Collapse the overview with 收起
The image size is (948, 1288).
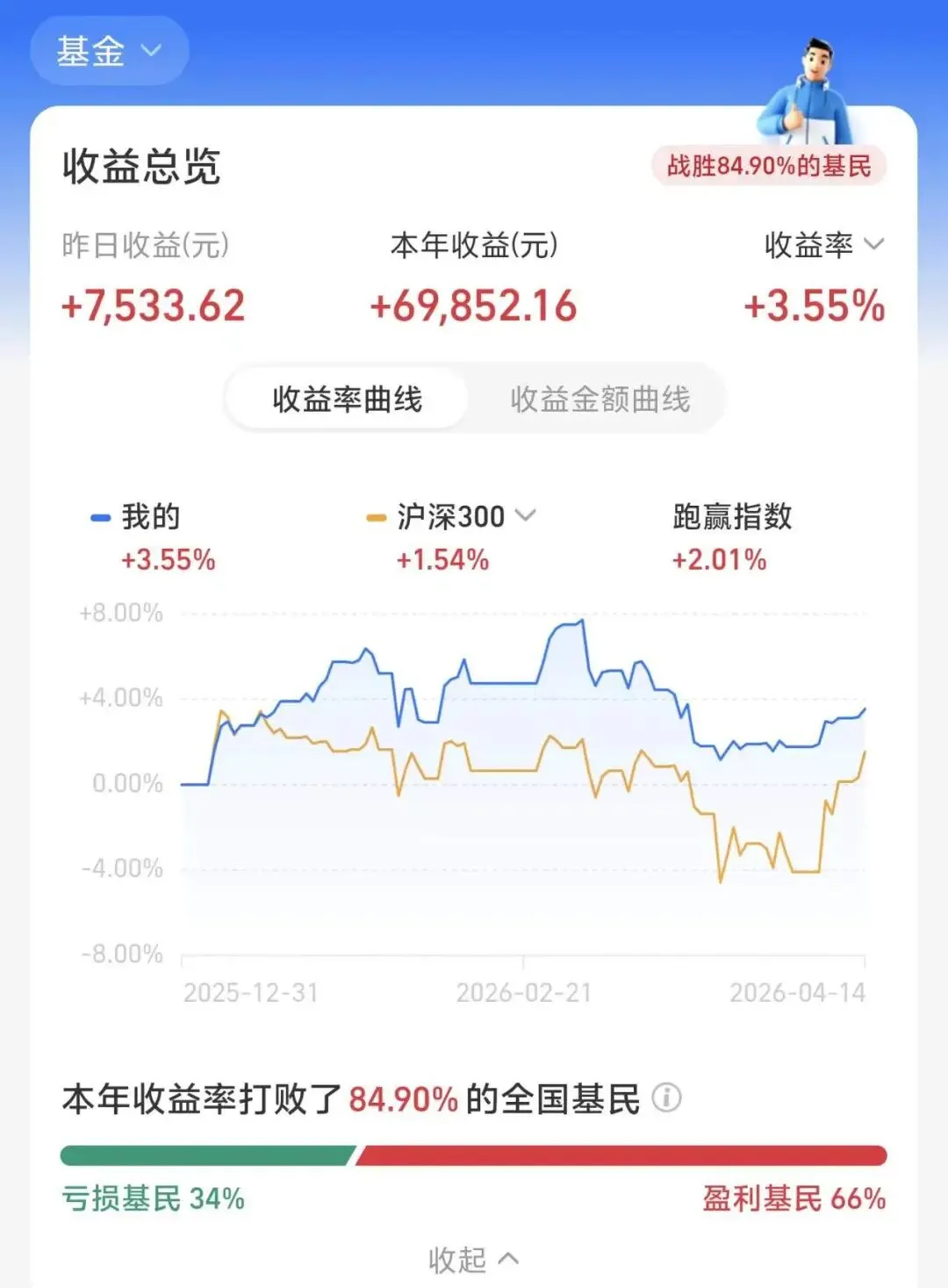pyautogui.click(x=472, y=1260)
